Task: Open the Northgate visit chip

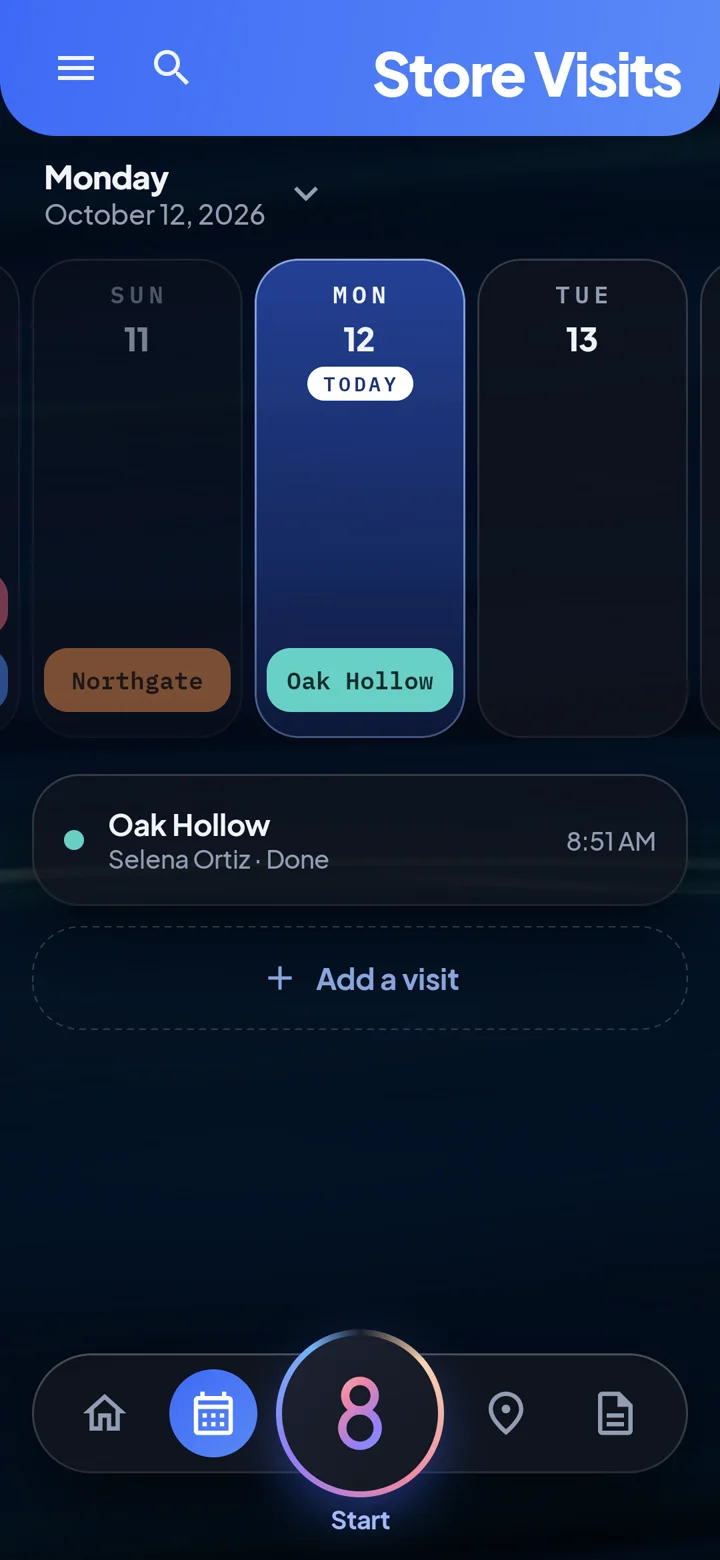Action: coord(137,680)
